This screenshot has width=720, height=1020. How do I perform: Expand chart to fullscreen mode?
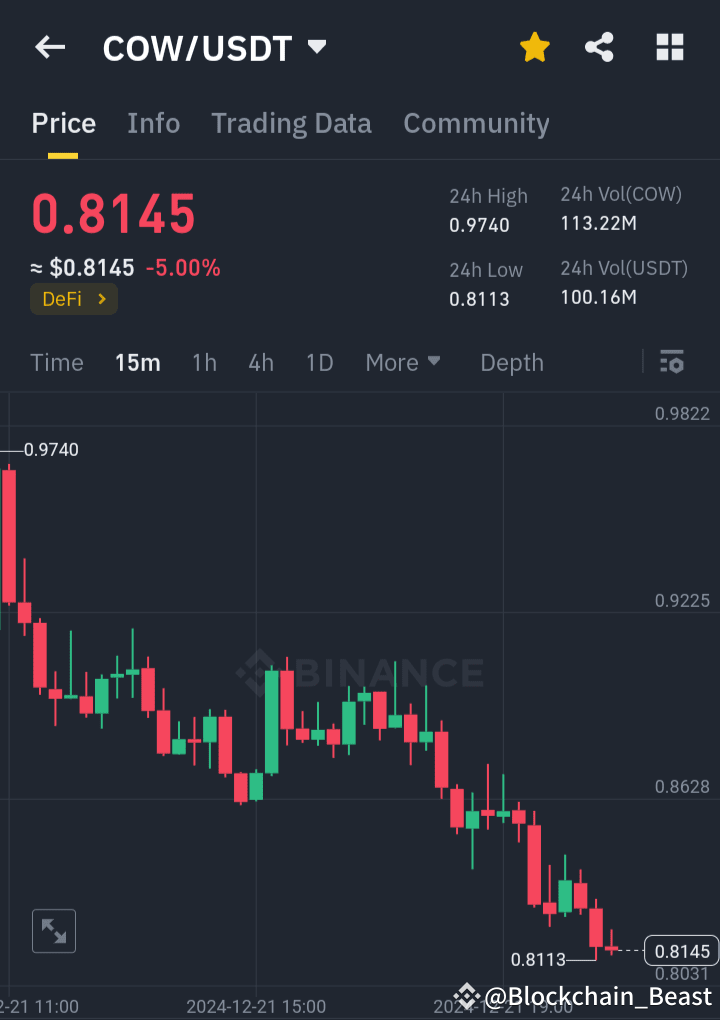click(x=53, y=930)
